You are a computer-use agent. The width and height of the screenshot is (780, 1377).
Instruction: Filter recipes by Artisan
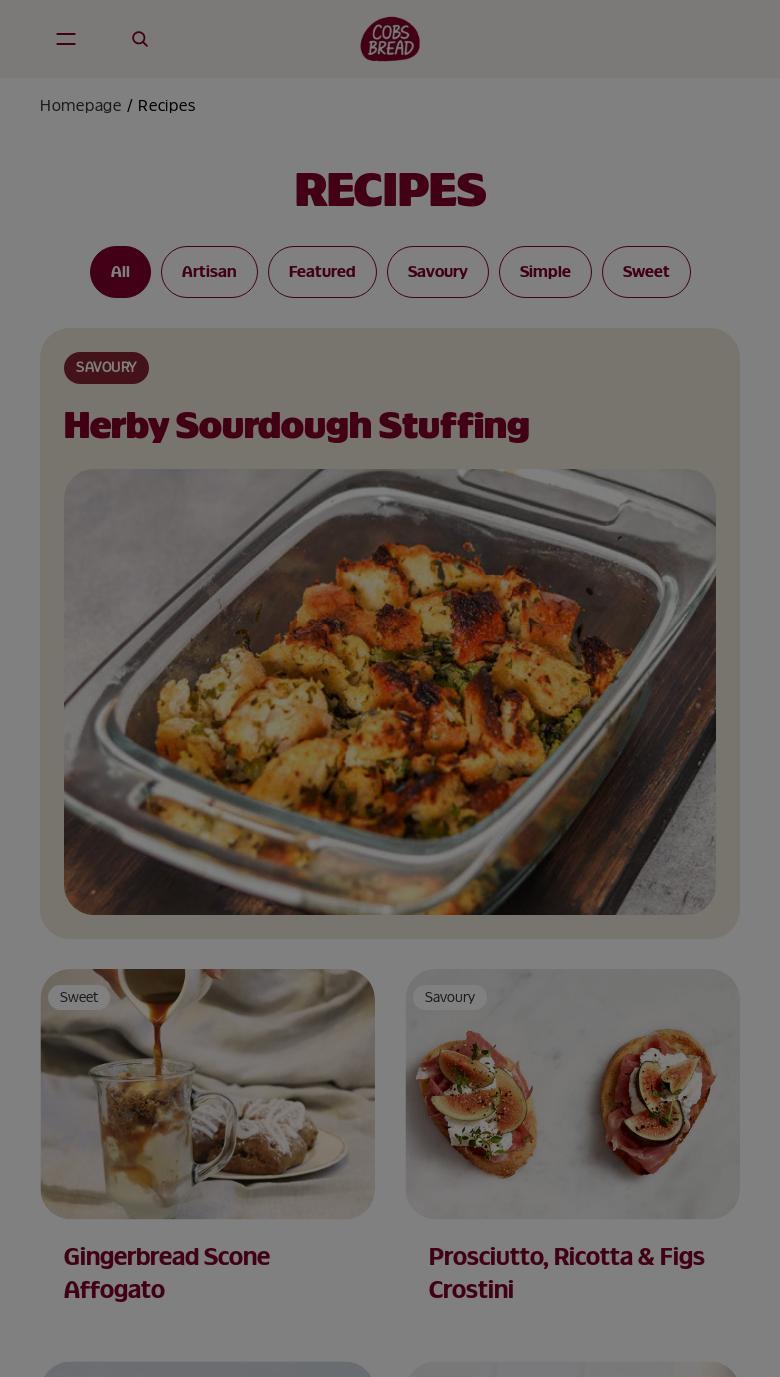[209, 271]
